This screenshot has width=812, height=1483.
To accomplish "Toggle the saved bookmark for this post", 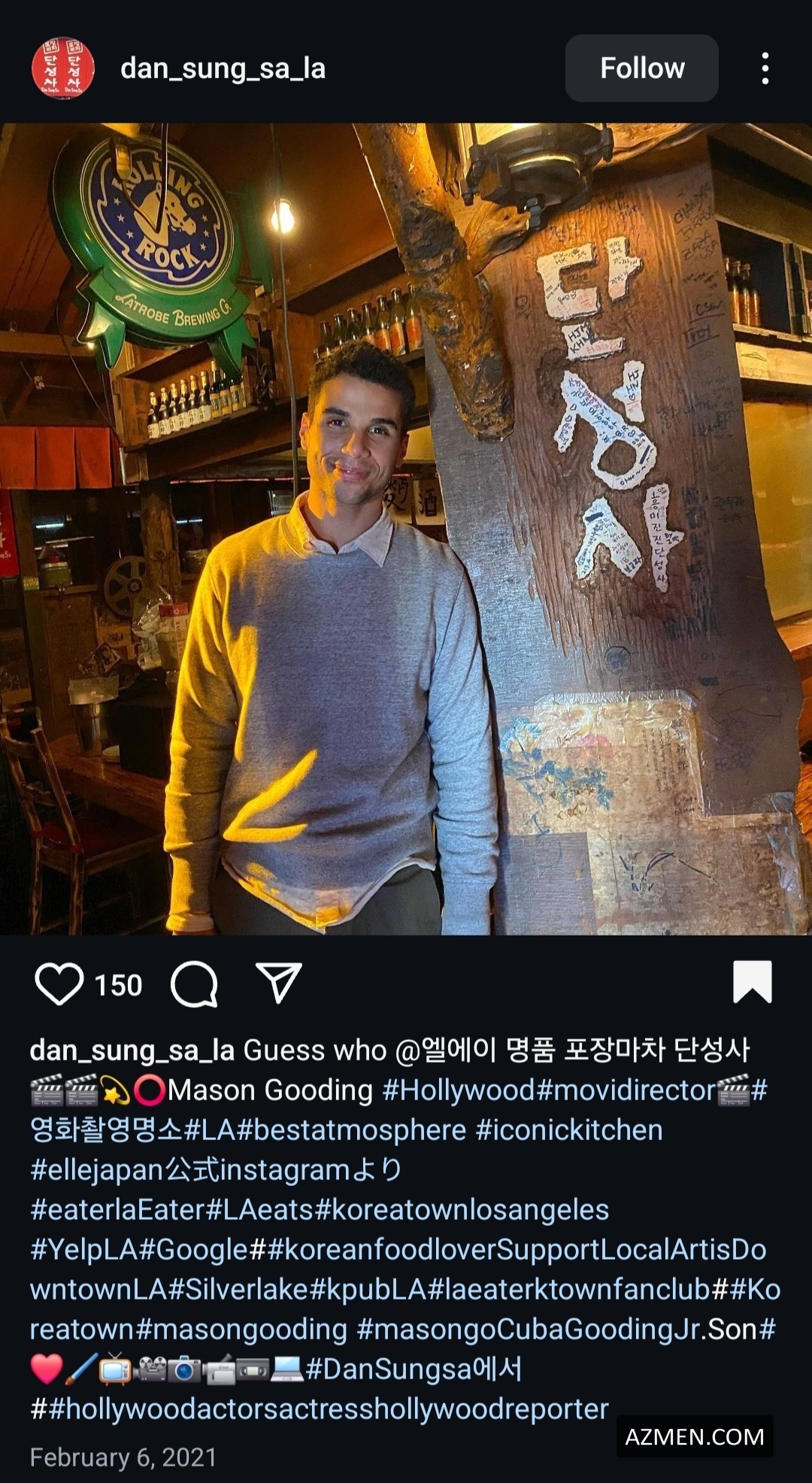I will tap(752, 982).
